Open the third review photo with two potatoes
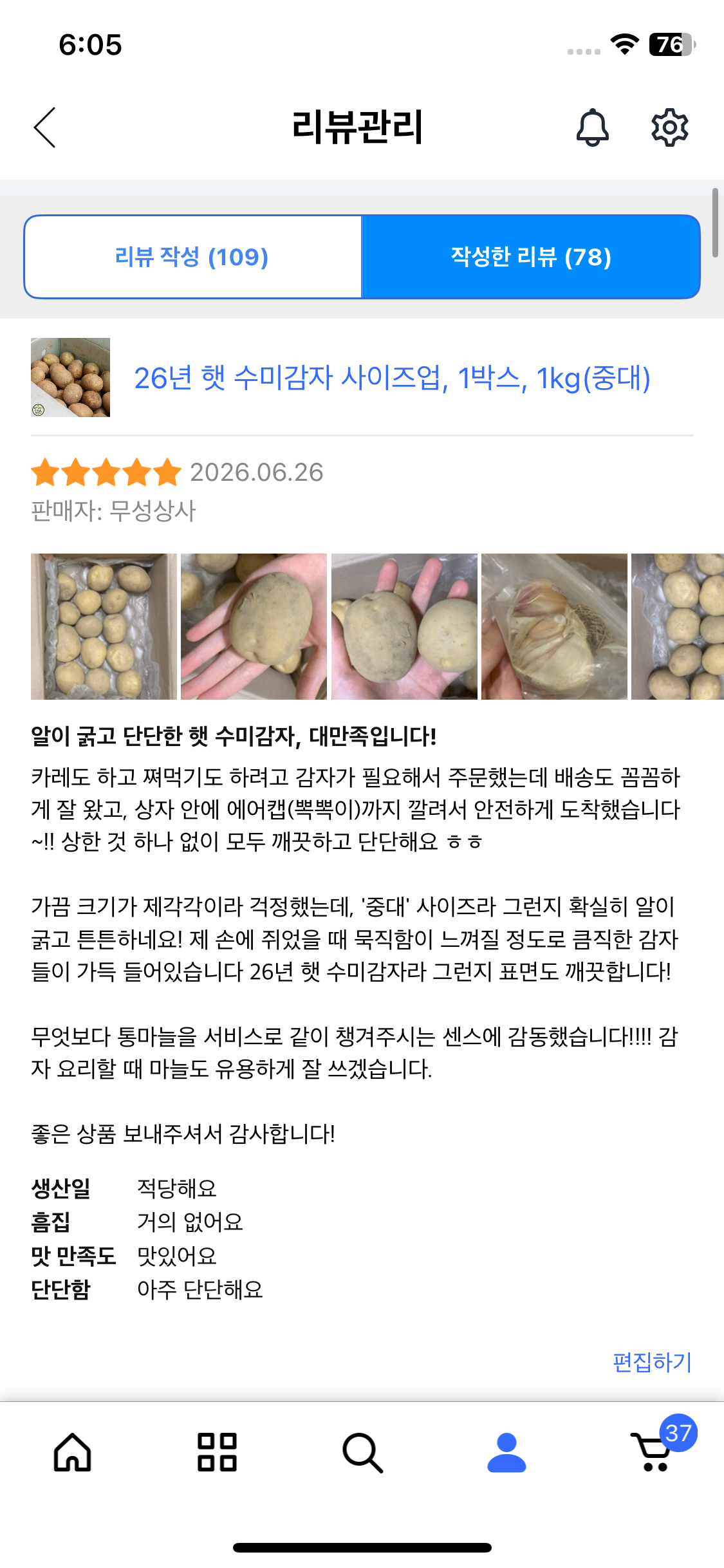Screen dimensions: 724x1568 404,626
